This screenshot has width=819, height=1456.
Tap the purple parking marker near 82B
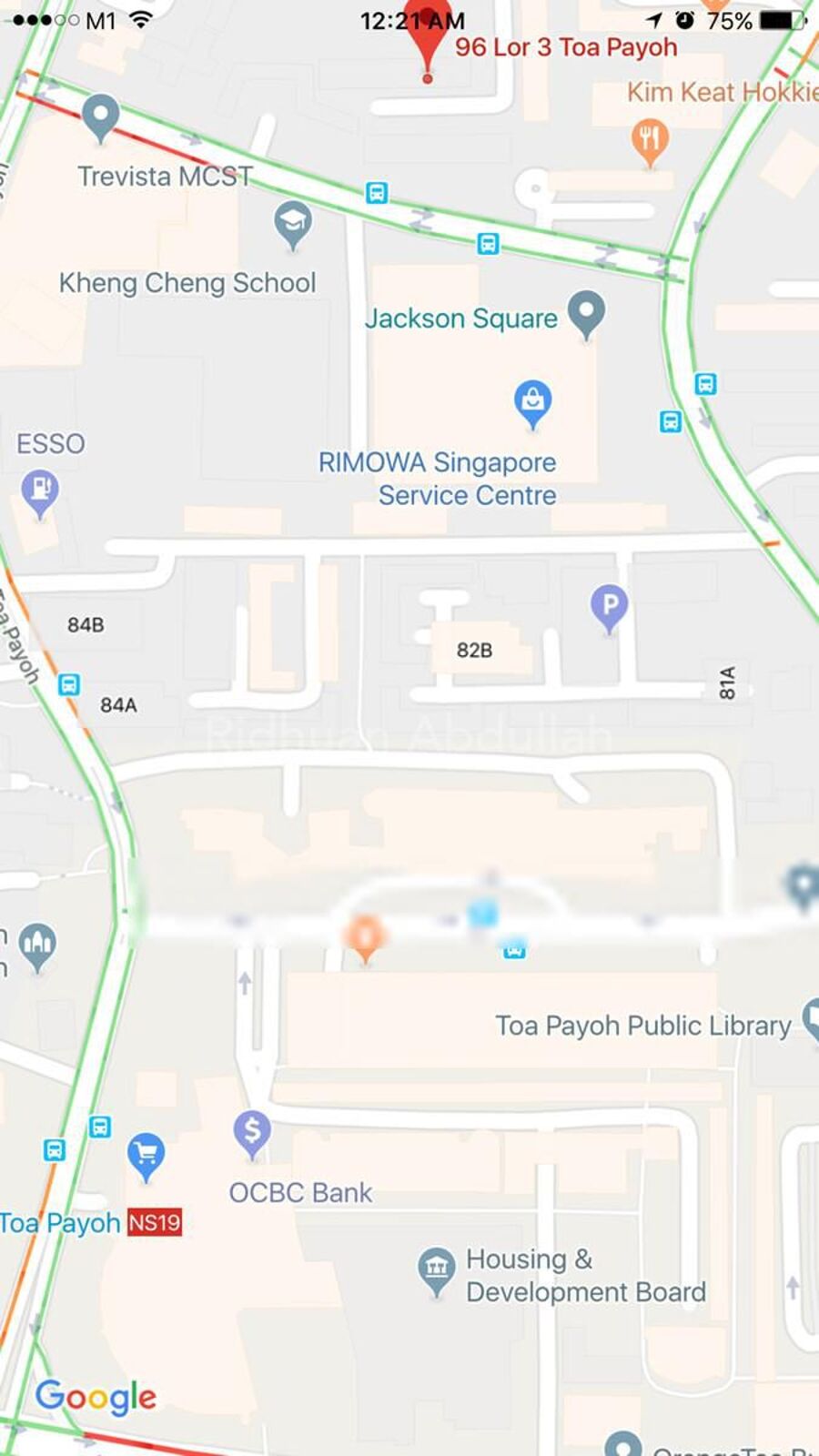tap(609, 605)
